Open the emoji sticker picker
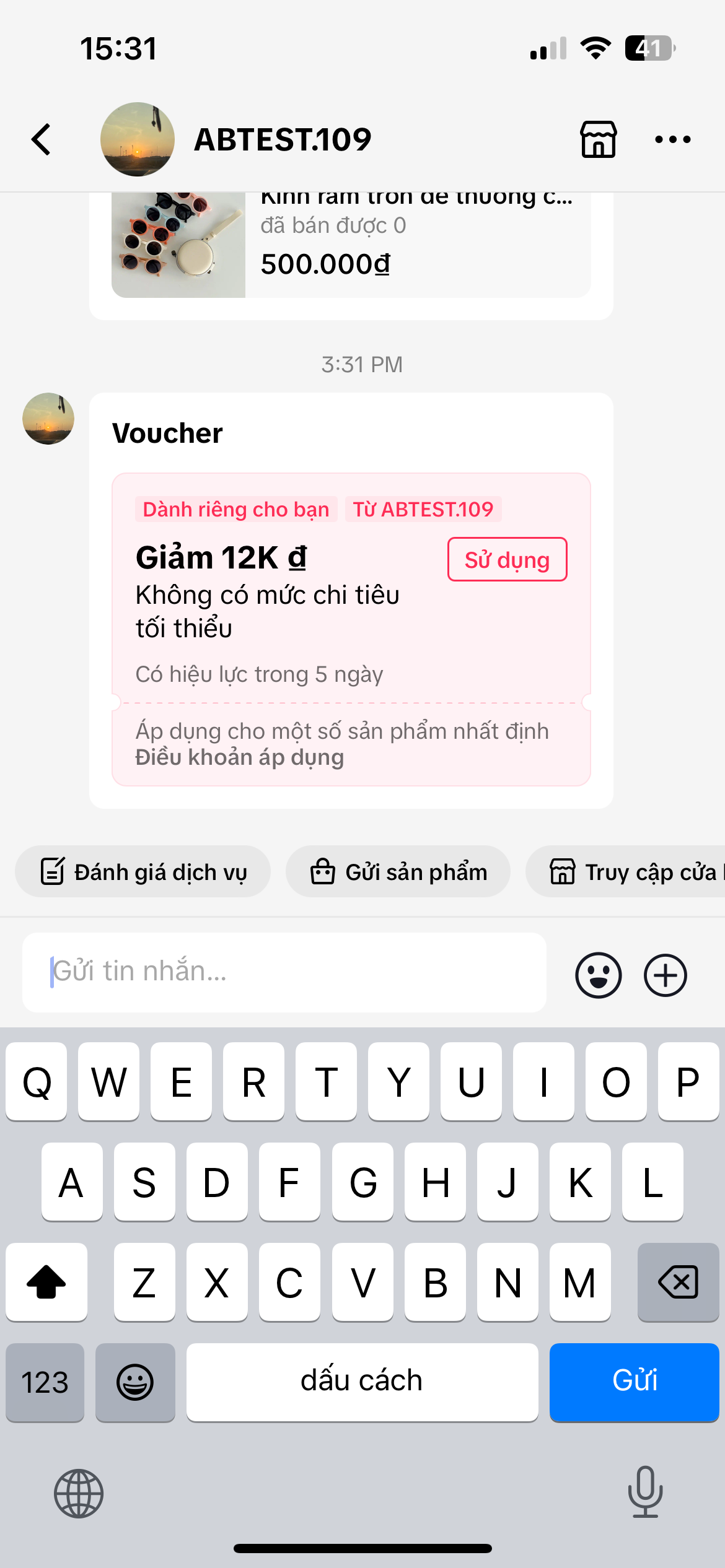725x1568 pixels. pos(598,975)
